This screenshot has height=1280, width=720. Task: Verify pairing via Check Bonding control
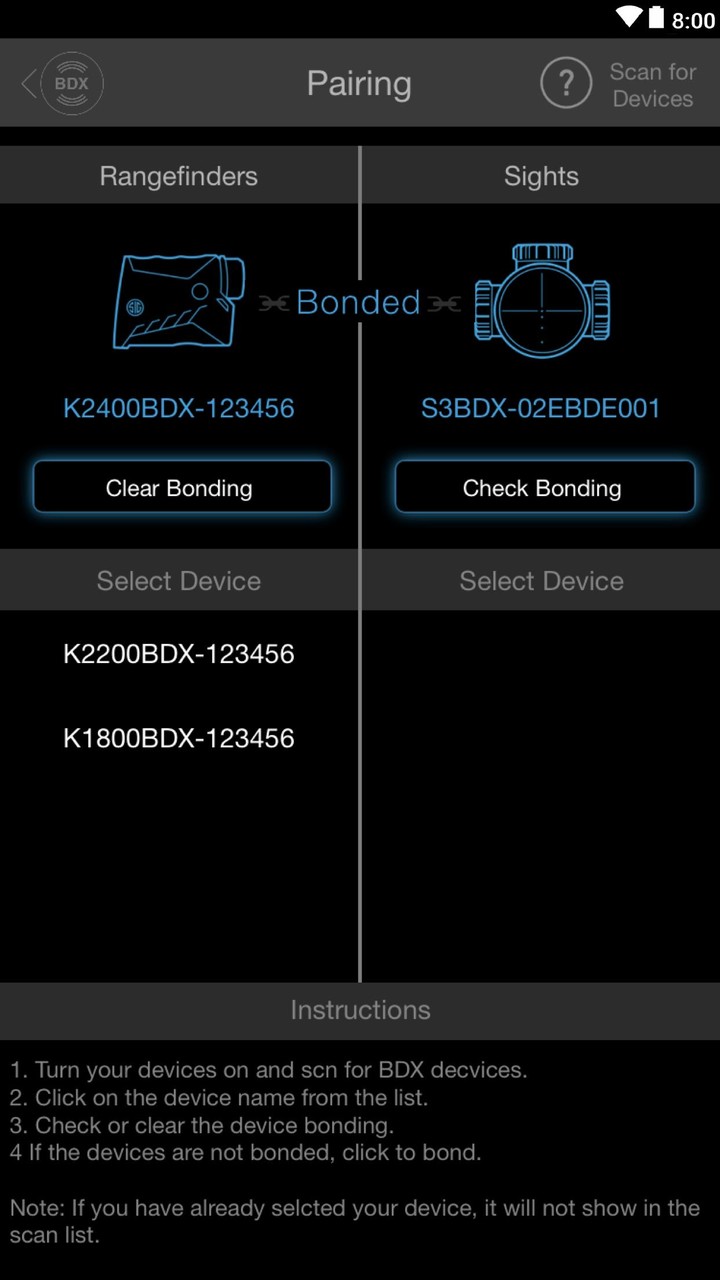[543, 488]
